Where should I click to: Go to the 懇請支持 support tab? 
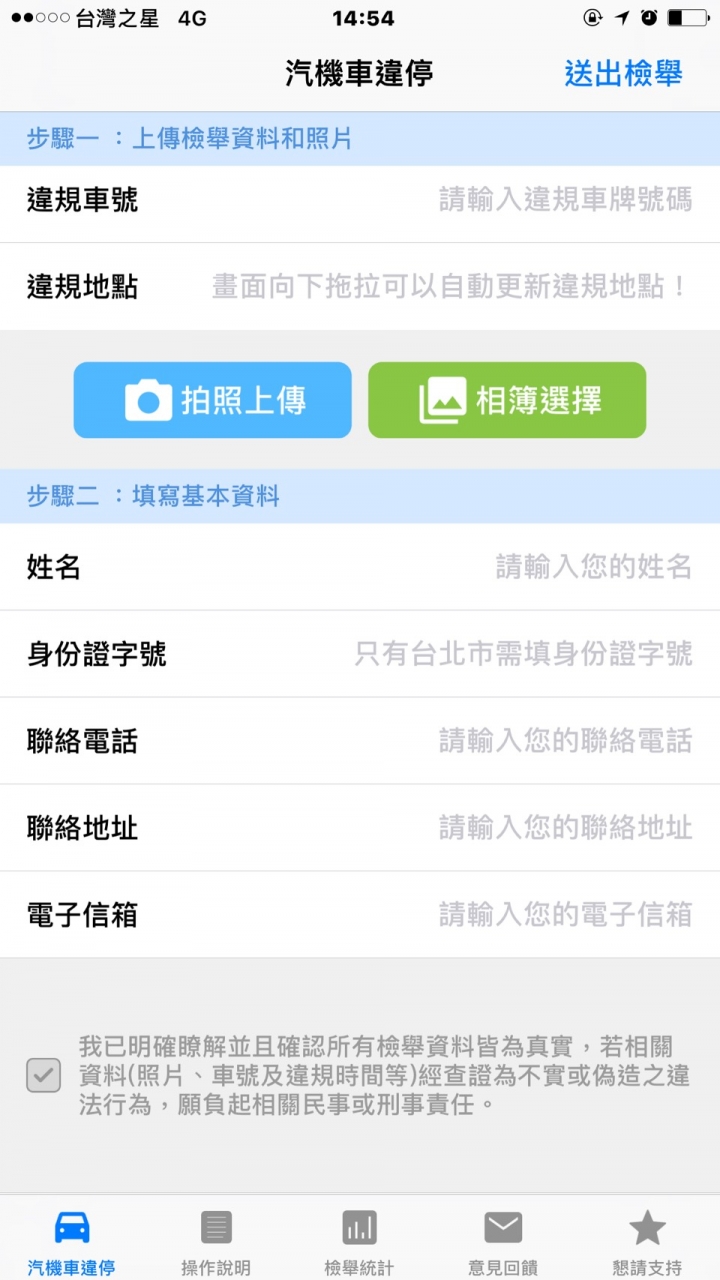(x=647, y=1241)
